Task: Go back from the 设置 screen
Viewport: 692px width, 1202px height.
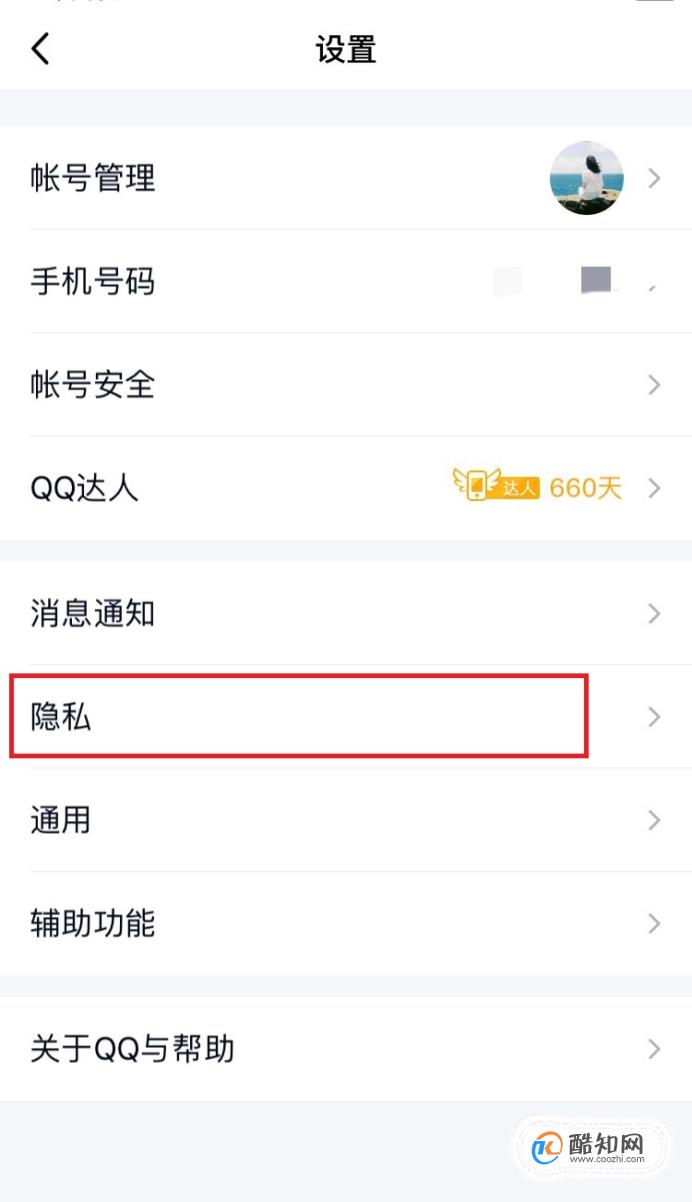Action: (40, 48)
